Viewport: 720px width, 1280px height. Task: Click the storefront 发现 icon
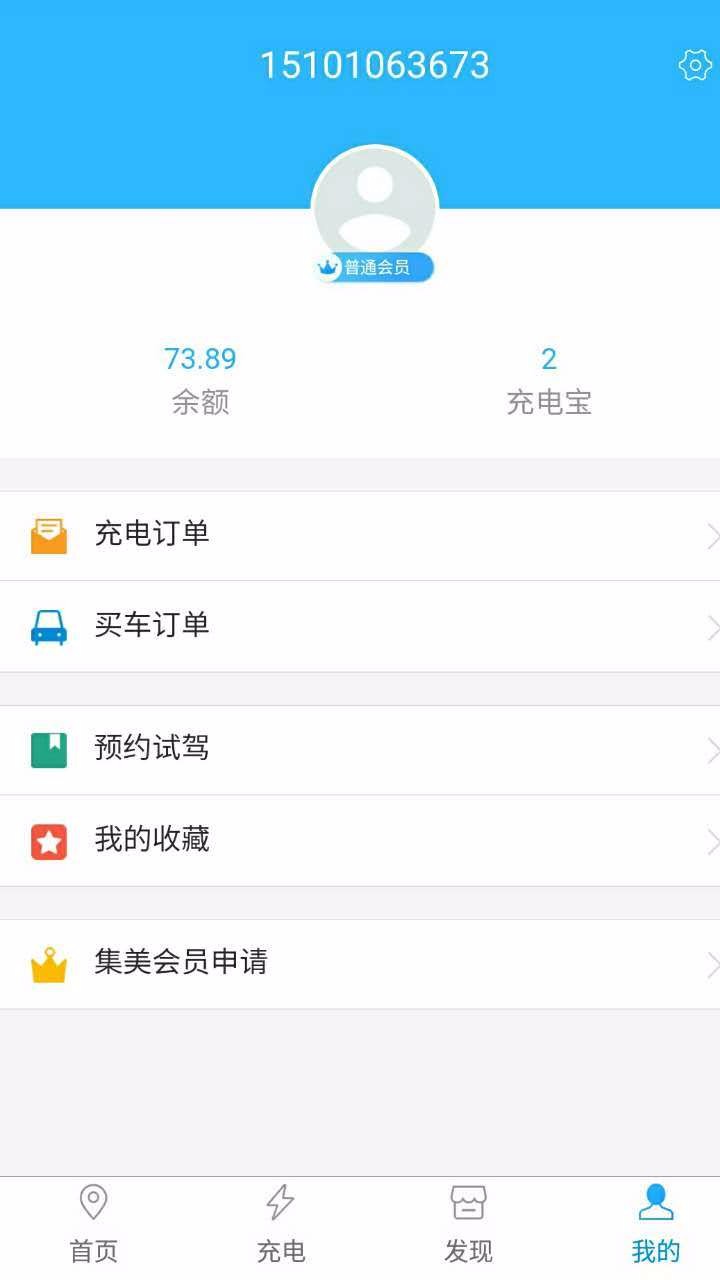coord(468,1204)
